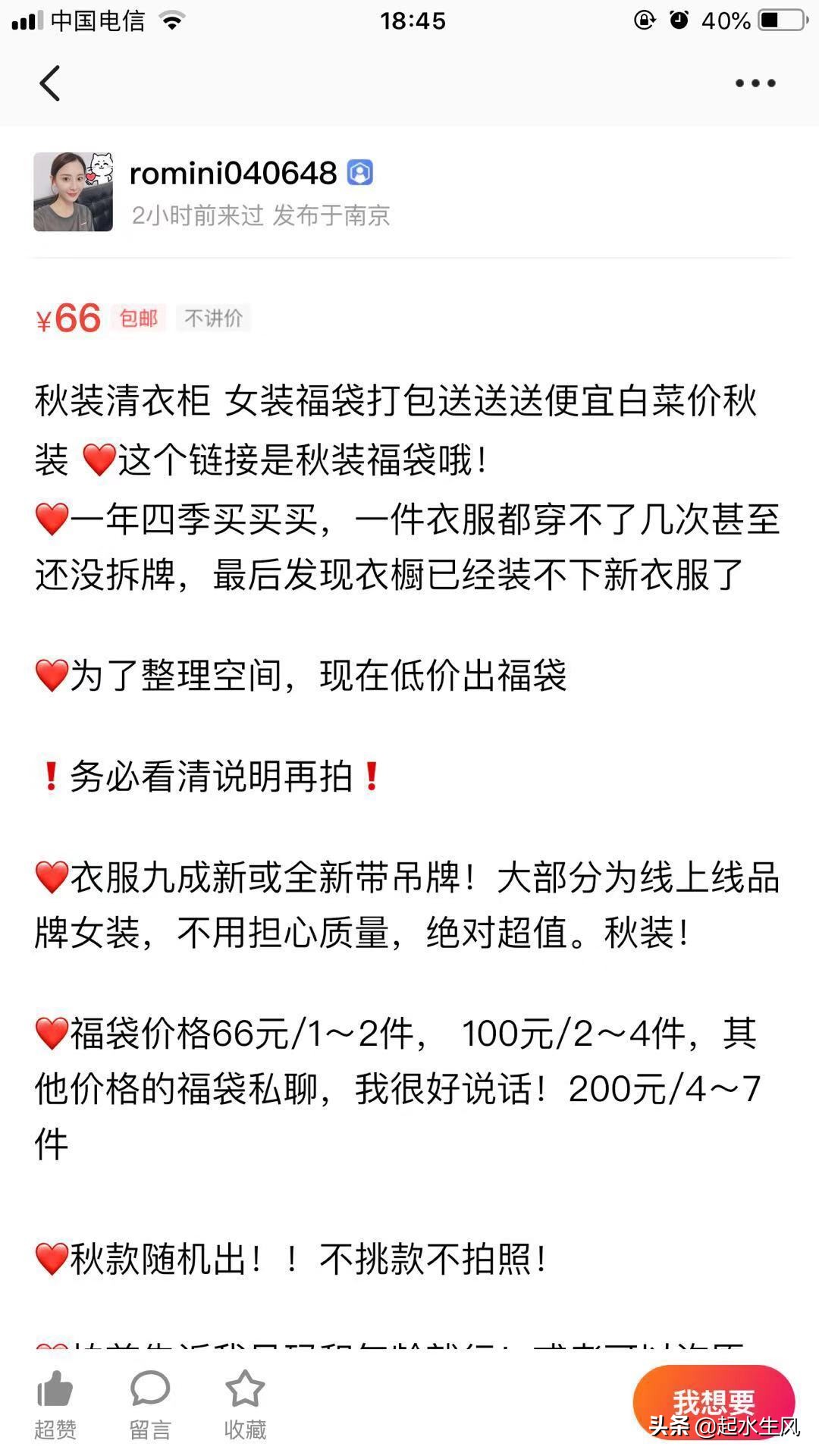The image size is (819, 1456).
Task: Tap the seller's avatar photo
Action: pyautogui.click(x=74, y=191)
